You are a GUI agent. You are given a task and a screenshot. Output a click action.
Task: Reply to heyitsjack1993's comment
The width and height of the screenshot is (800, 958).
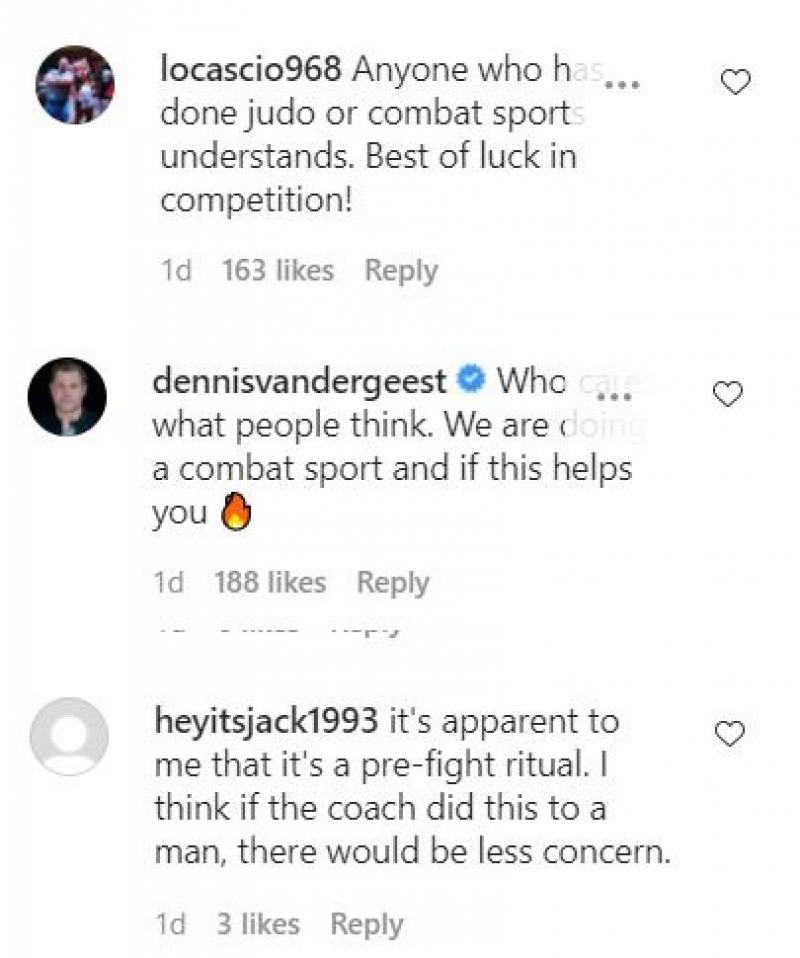pyautogui.click(x=367, y=925)
